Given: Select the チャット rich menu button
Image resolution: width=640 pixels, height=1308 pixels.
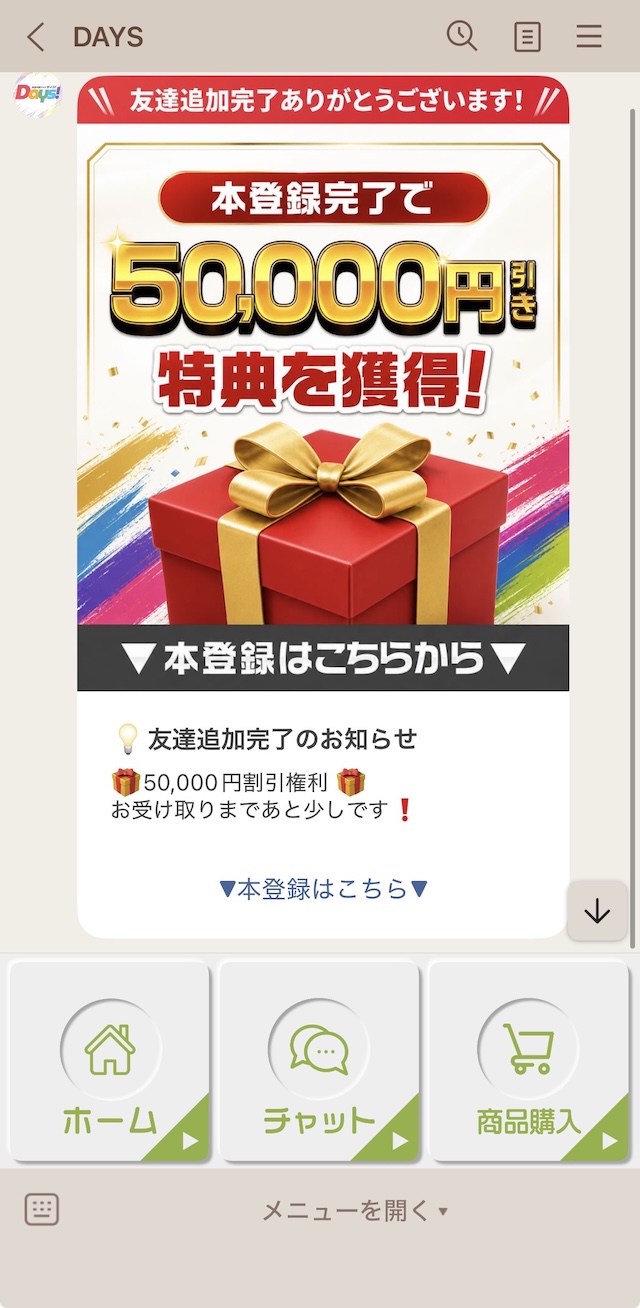Looking at the screenshot, I should [x=319, y=1061].
